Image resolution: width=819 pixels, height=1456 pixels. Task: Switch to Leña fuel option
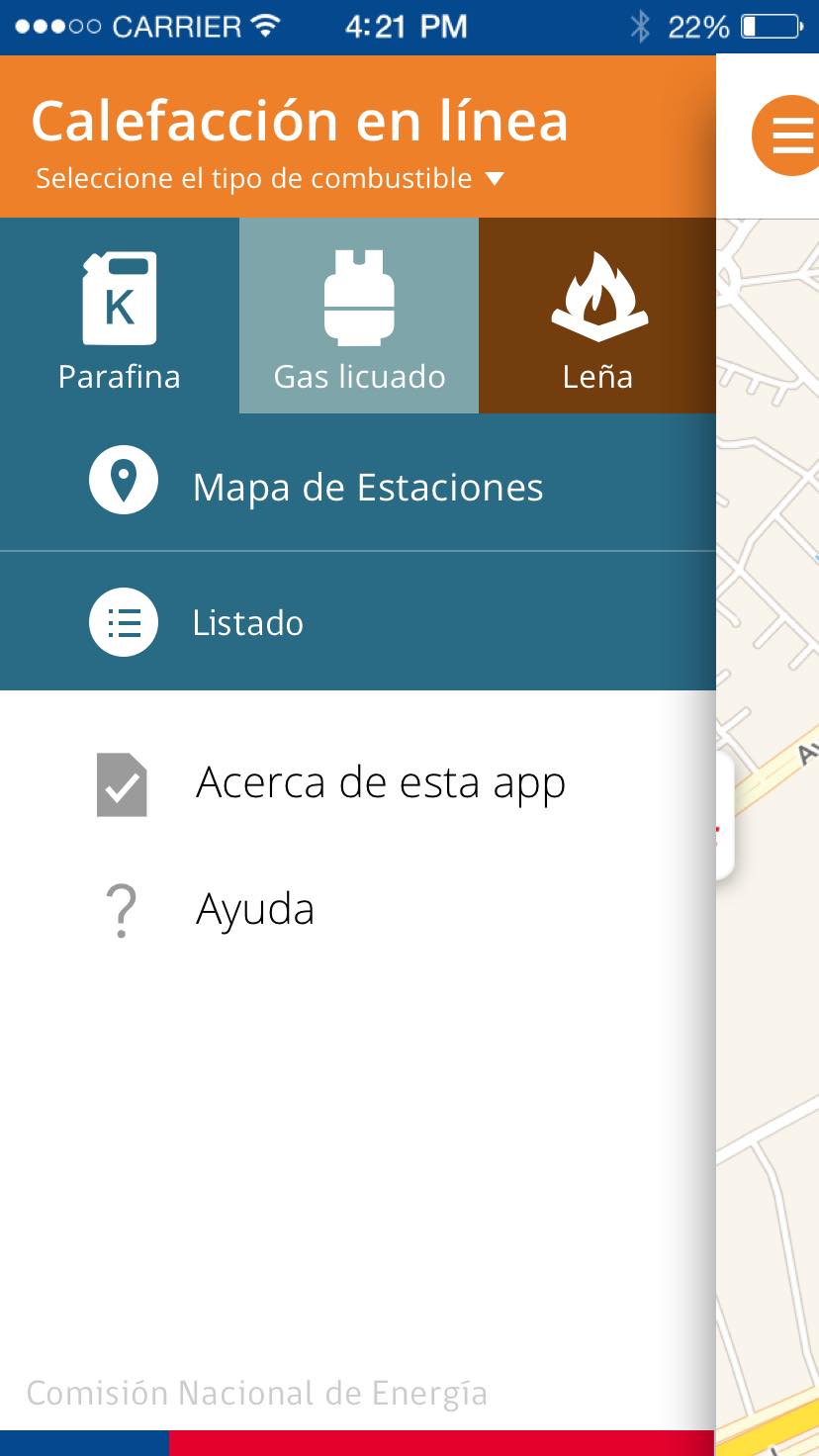tap(597, 317)
